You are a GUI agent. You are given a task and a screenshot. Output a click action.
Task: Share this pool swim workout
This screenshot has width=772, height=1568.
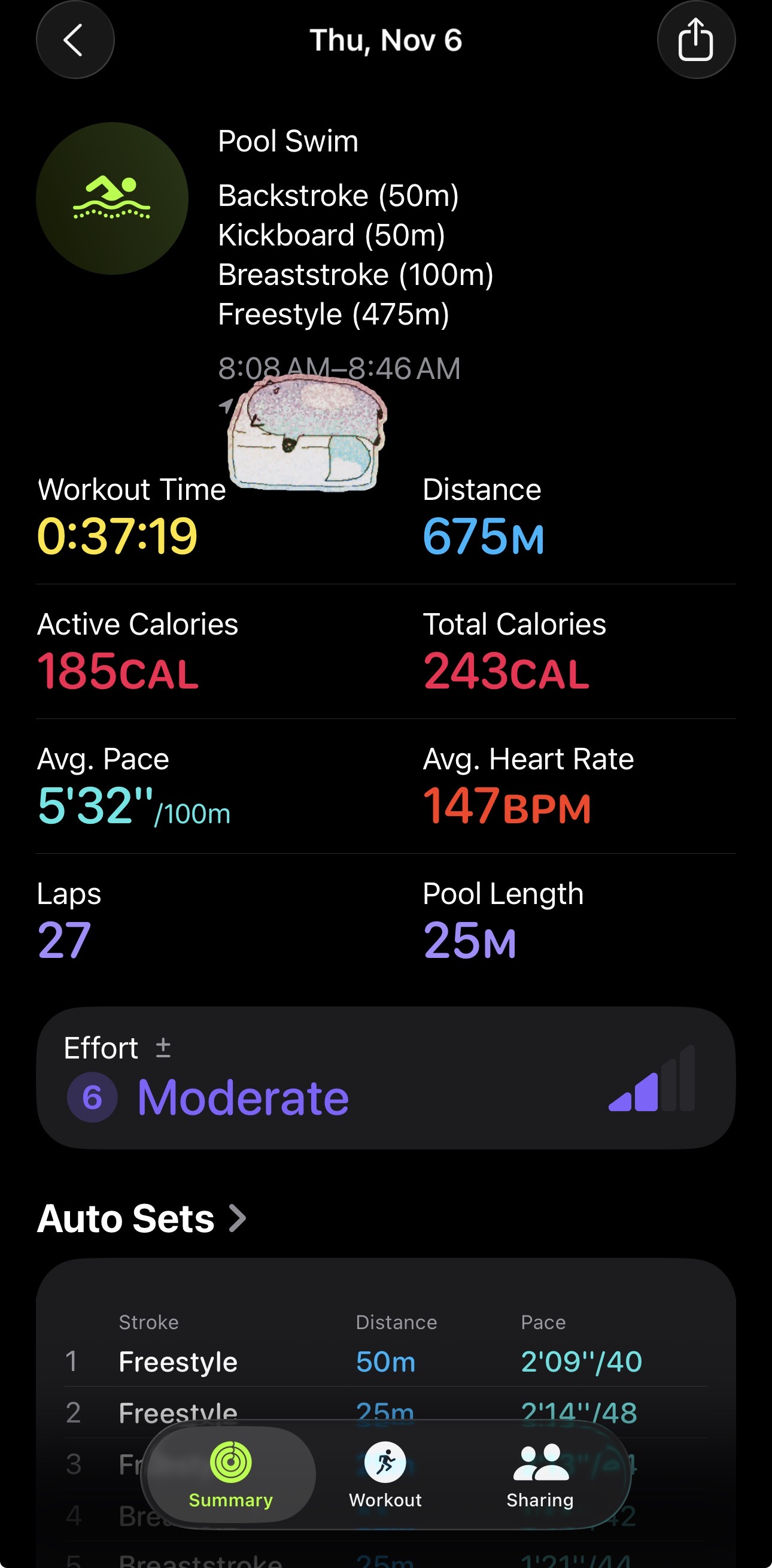pos(695,40)
